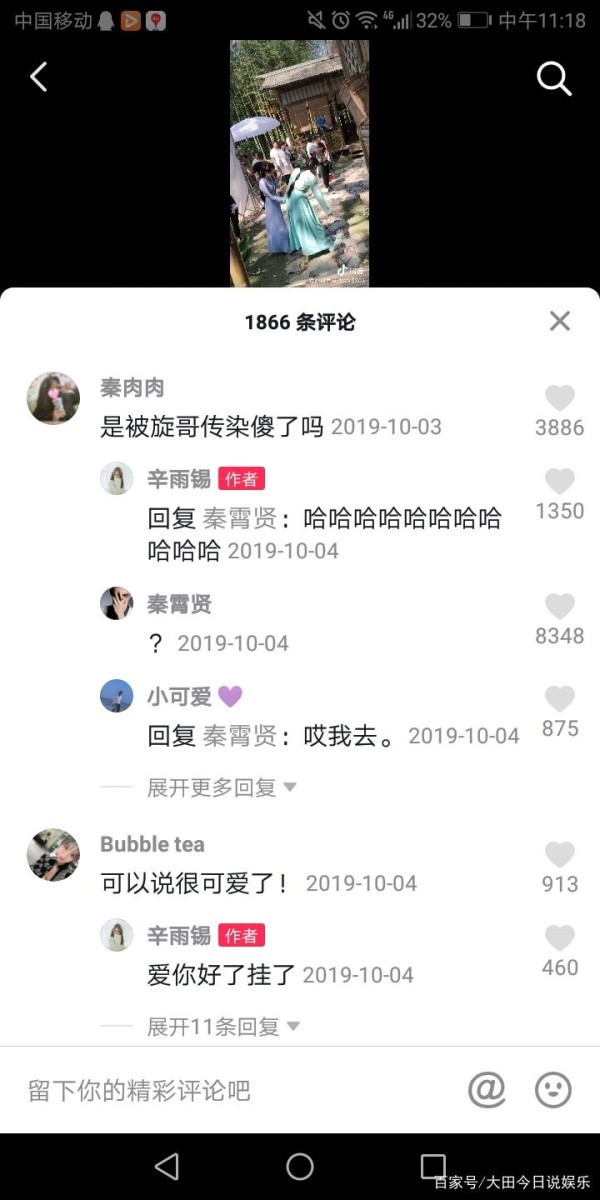Image resolution: width=600 pixels, height=1200 pixels.
Task: Like Bubble tea's comment
Action: [x=560, y=855]
